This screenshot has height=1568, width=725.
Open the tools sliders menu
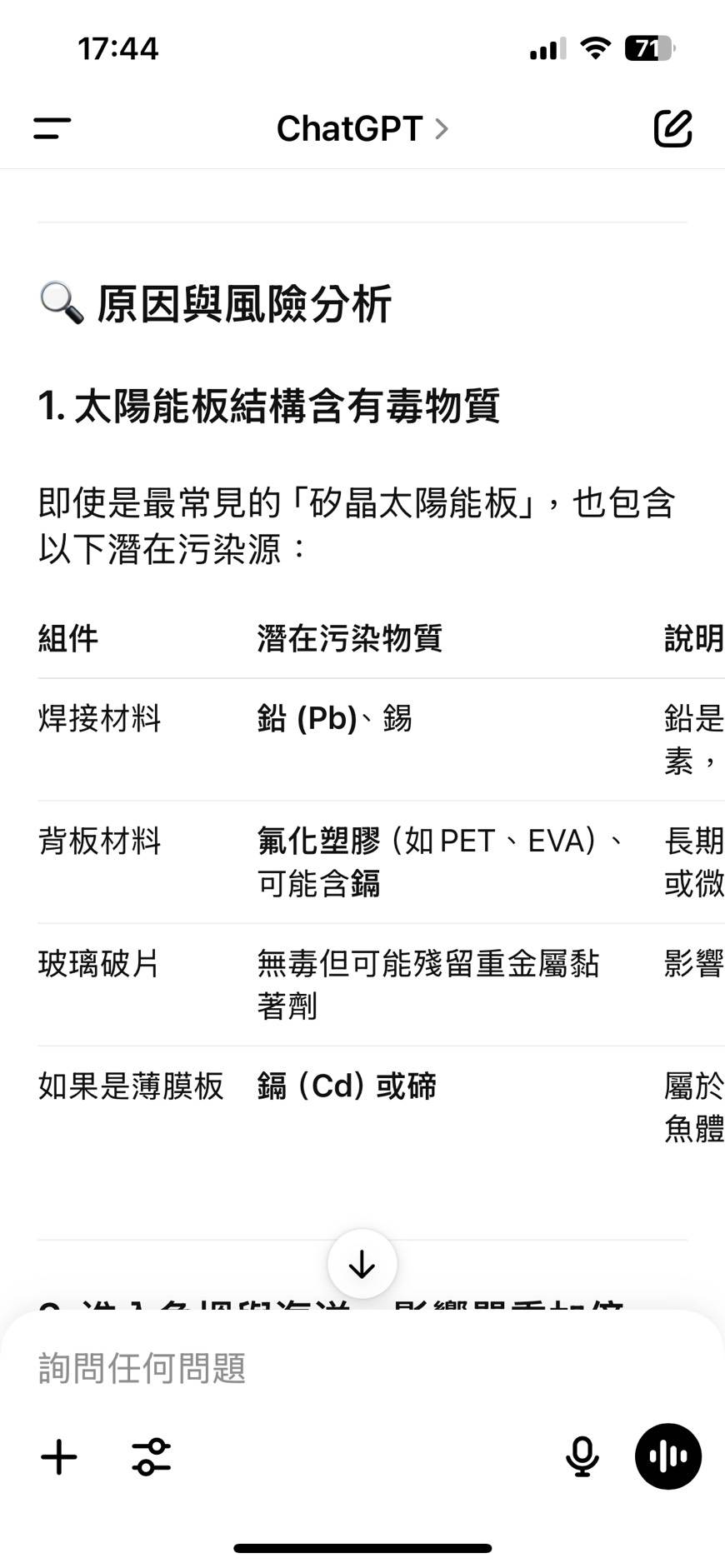tap(152, 1457)
